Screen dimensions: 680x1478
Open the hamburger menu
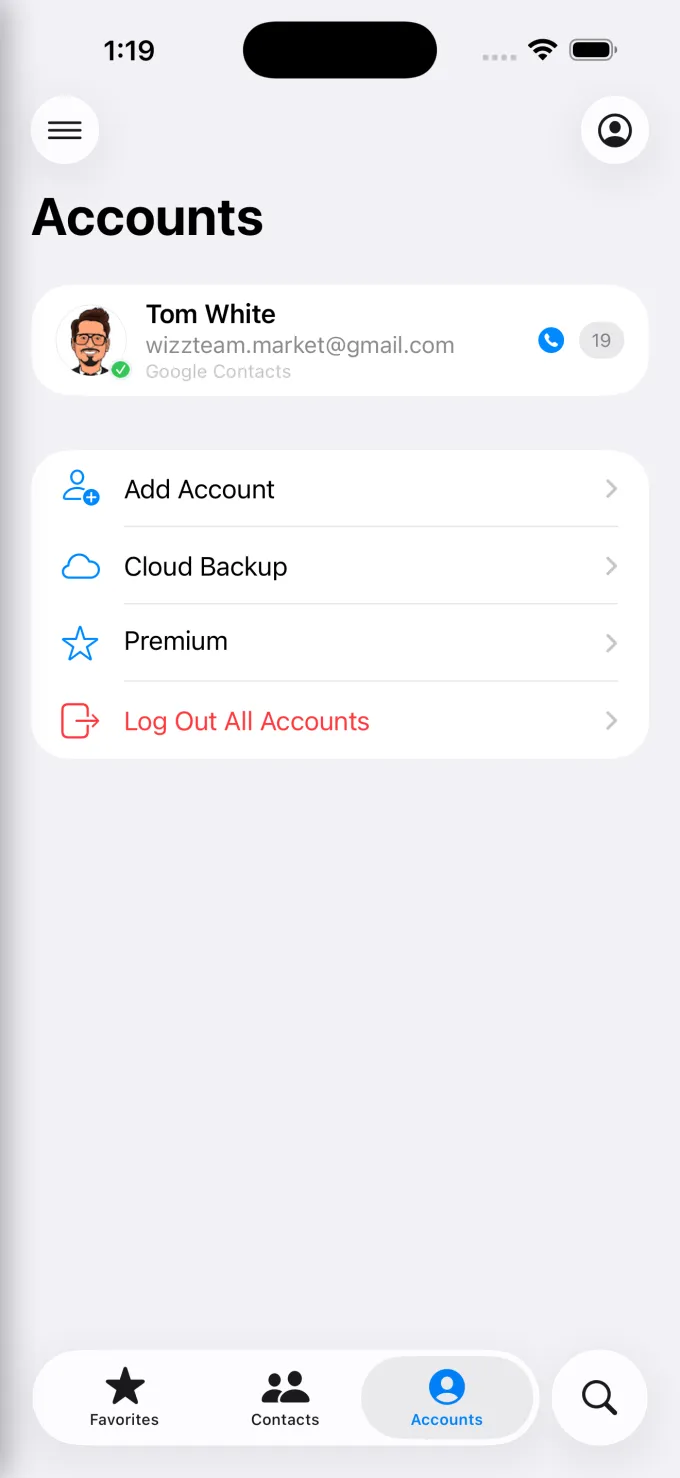pyautogui.click(x=65, y=130)
